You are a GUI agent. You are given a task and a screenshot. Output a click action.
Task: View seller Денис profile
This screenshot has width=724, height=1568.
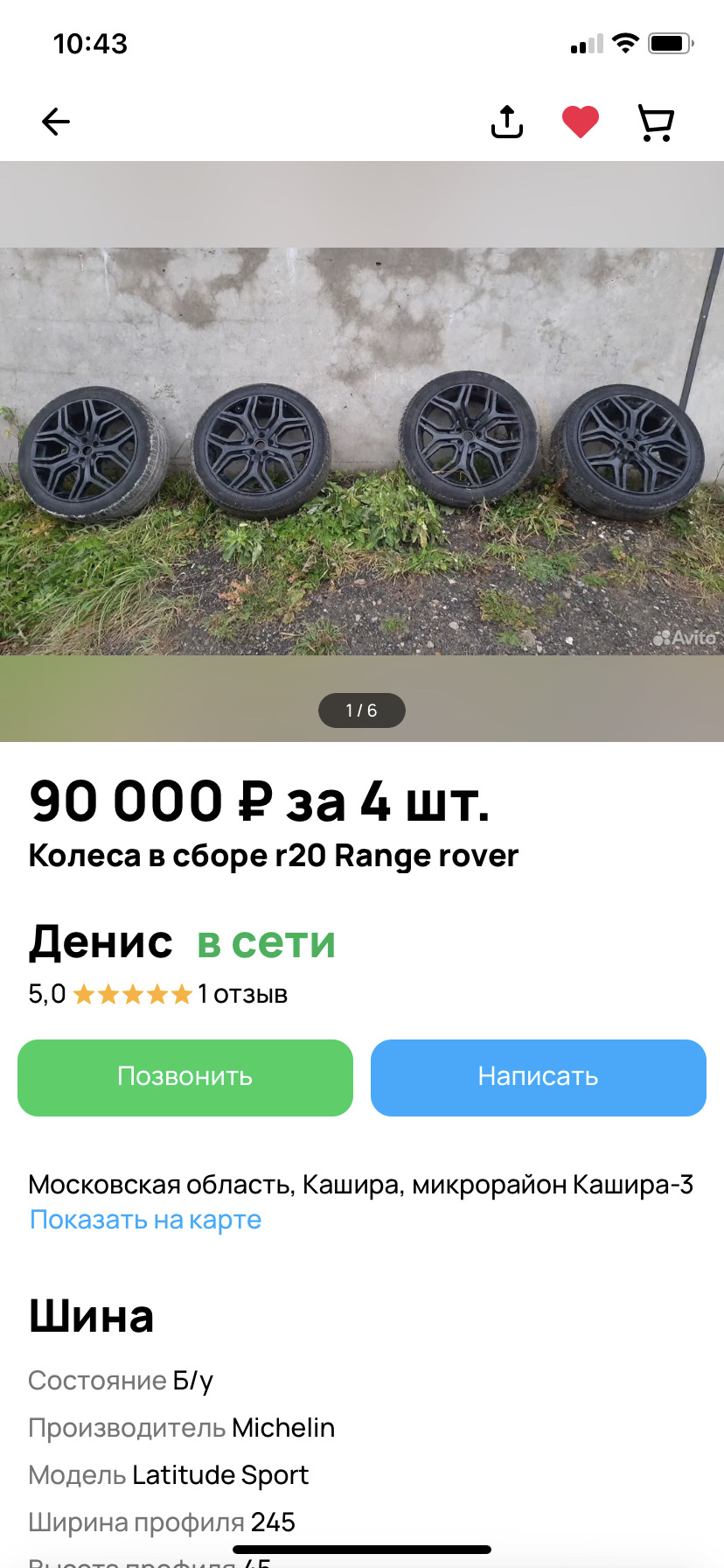click(101, 942)
